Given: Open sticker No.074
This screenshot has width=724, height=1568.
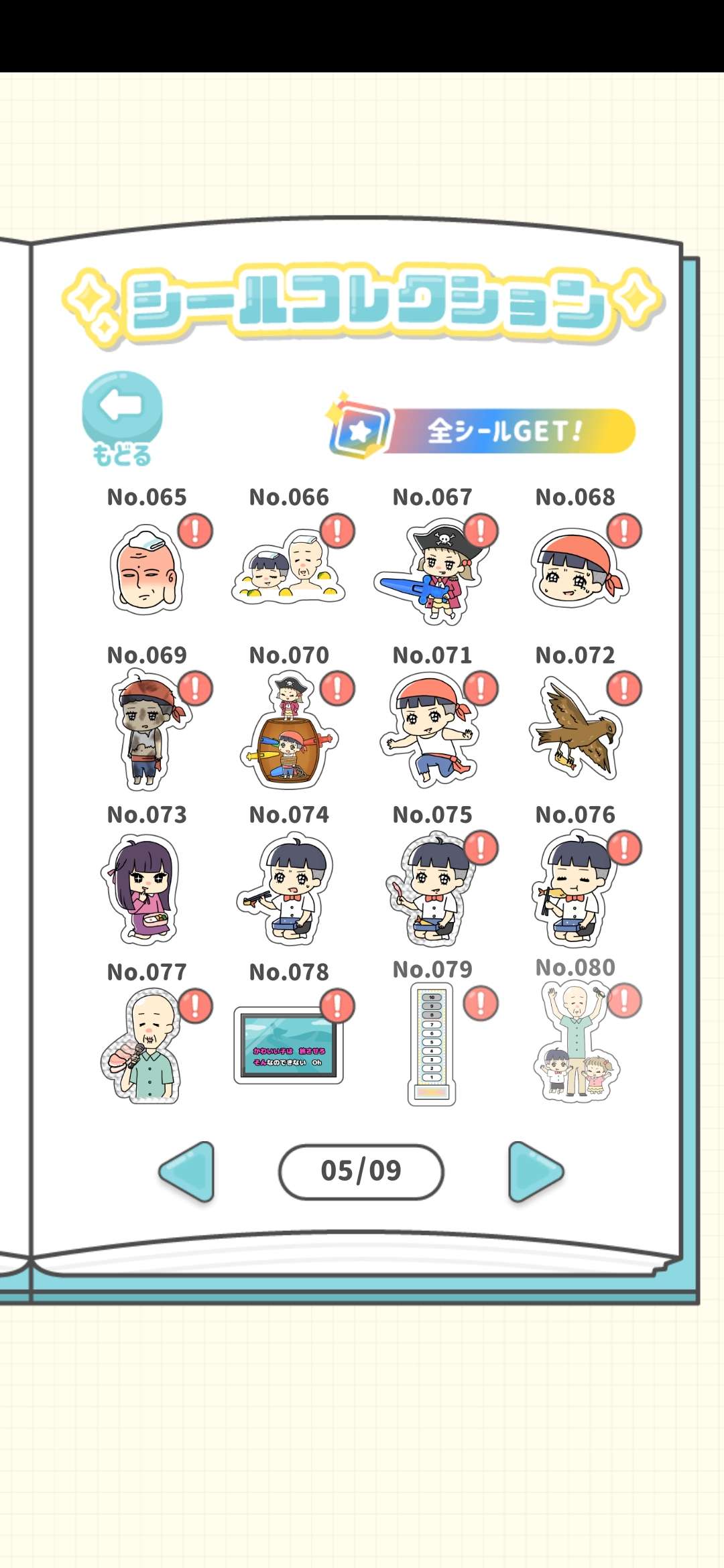Looking at the screenshot, I should coord(289,889).
